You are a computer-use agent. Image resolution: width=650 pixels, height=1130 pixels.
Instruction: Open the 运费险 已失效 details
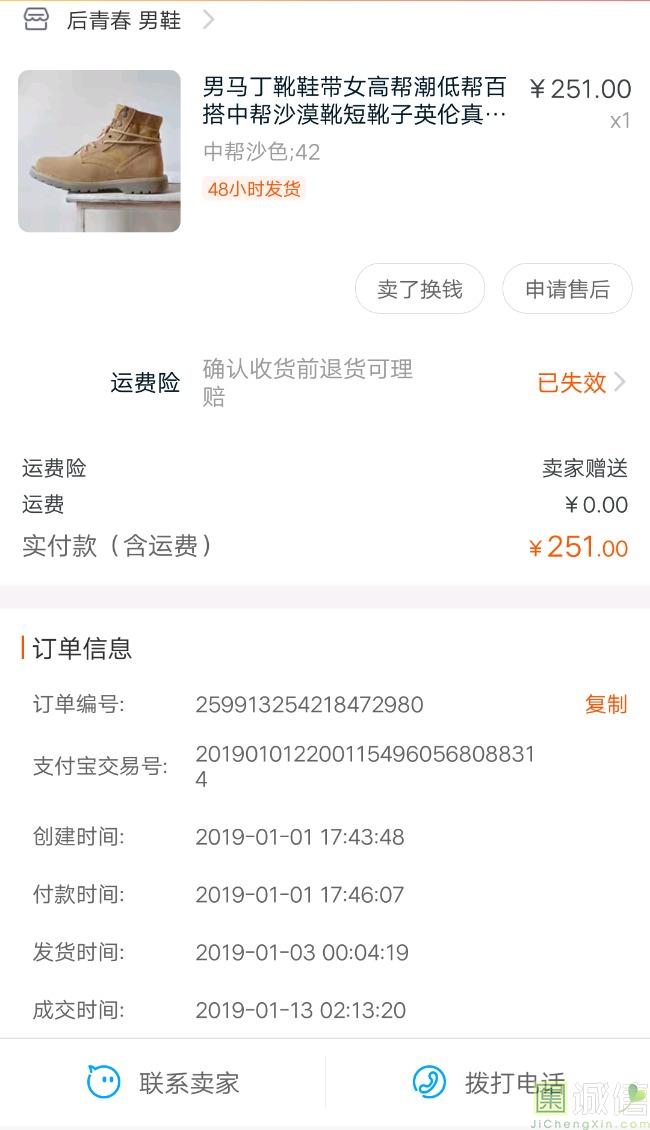[581, 382]
